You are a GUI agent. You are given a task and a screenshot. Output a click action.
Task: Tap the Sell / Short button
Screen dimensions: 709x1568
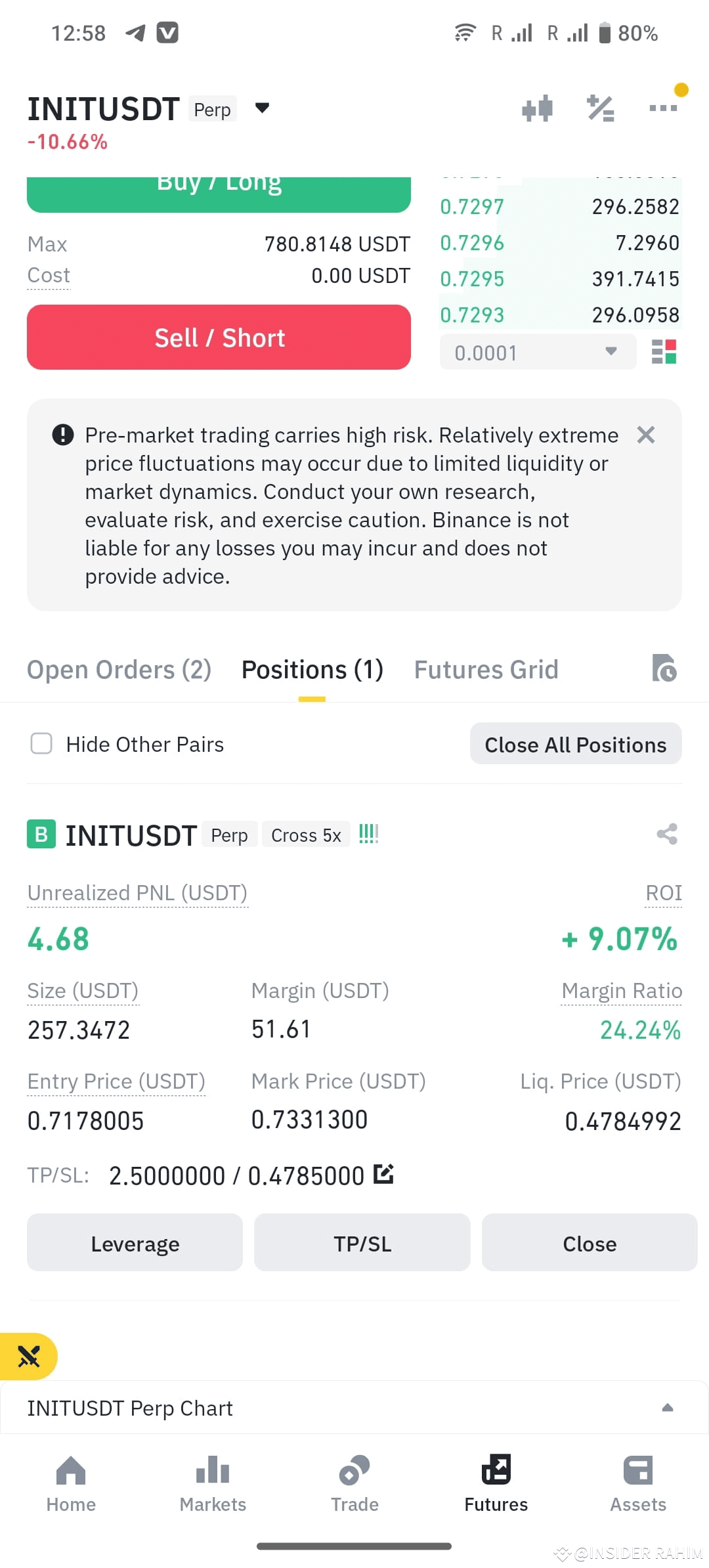coord(219,338)
